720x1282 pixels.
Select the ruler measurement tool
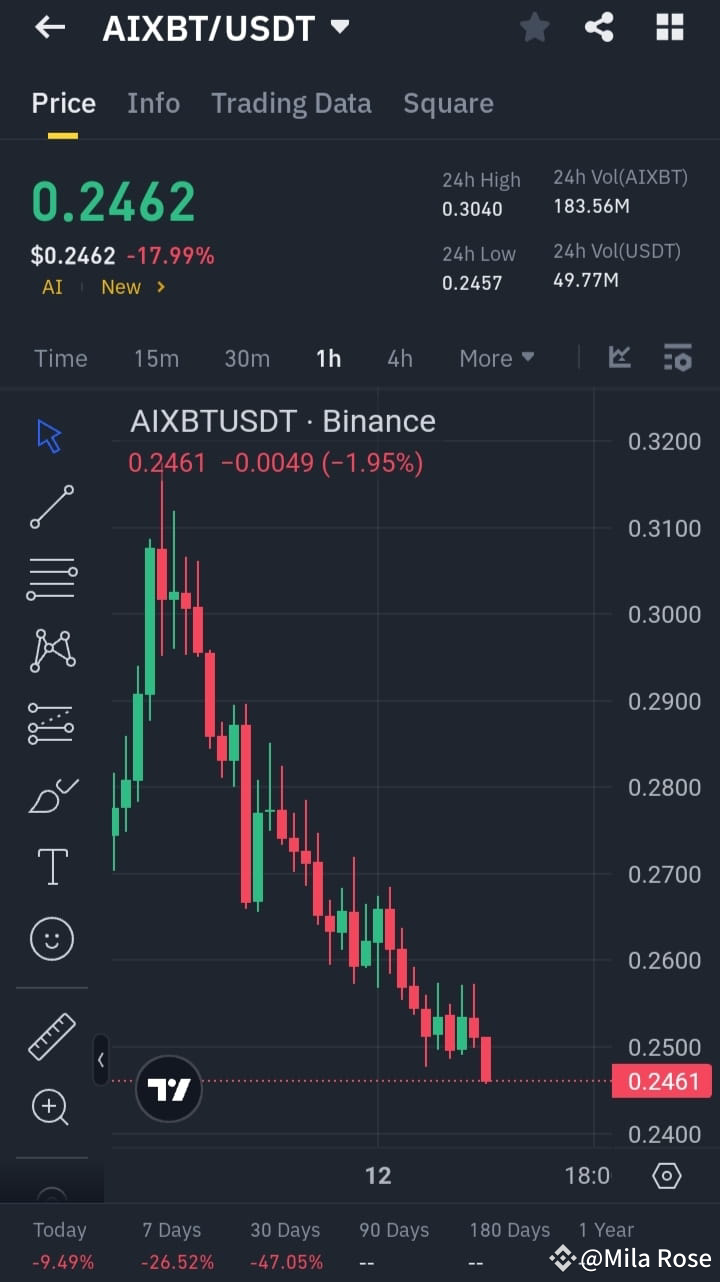(52, 1037)
